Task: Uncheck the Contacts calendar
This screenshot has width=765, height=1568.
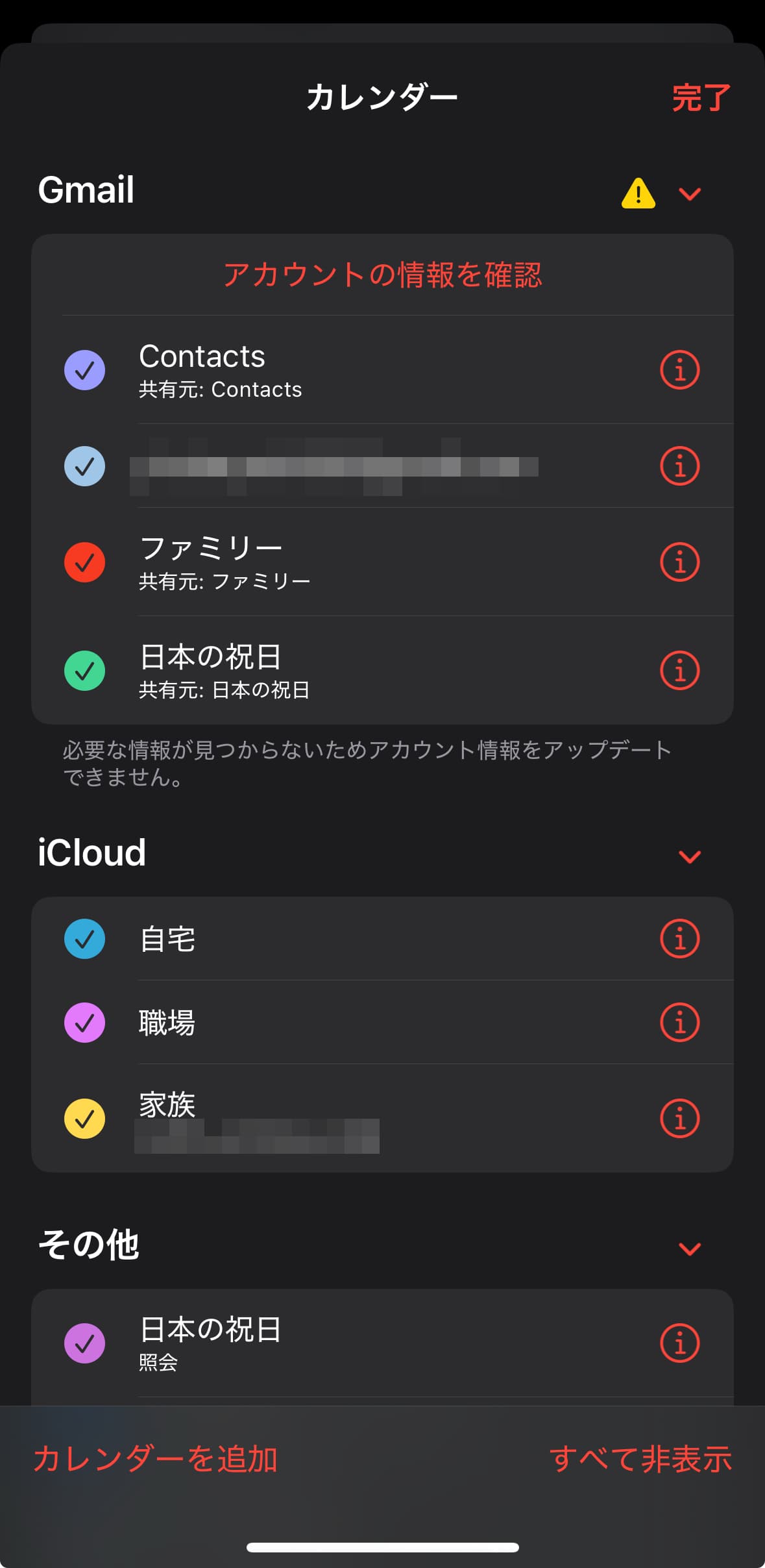Action: tap(84, 370)
